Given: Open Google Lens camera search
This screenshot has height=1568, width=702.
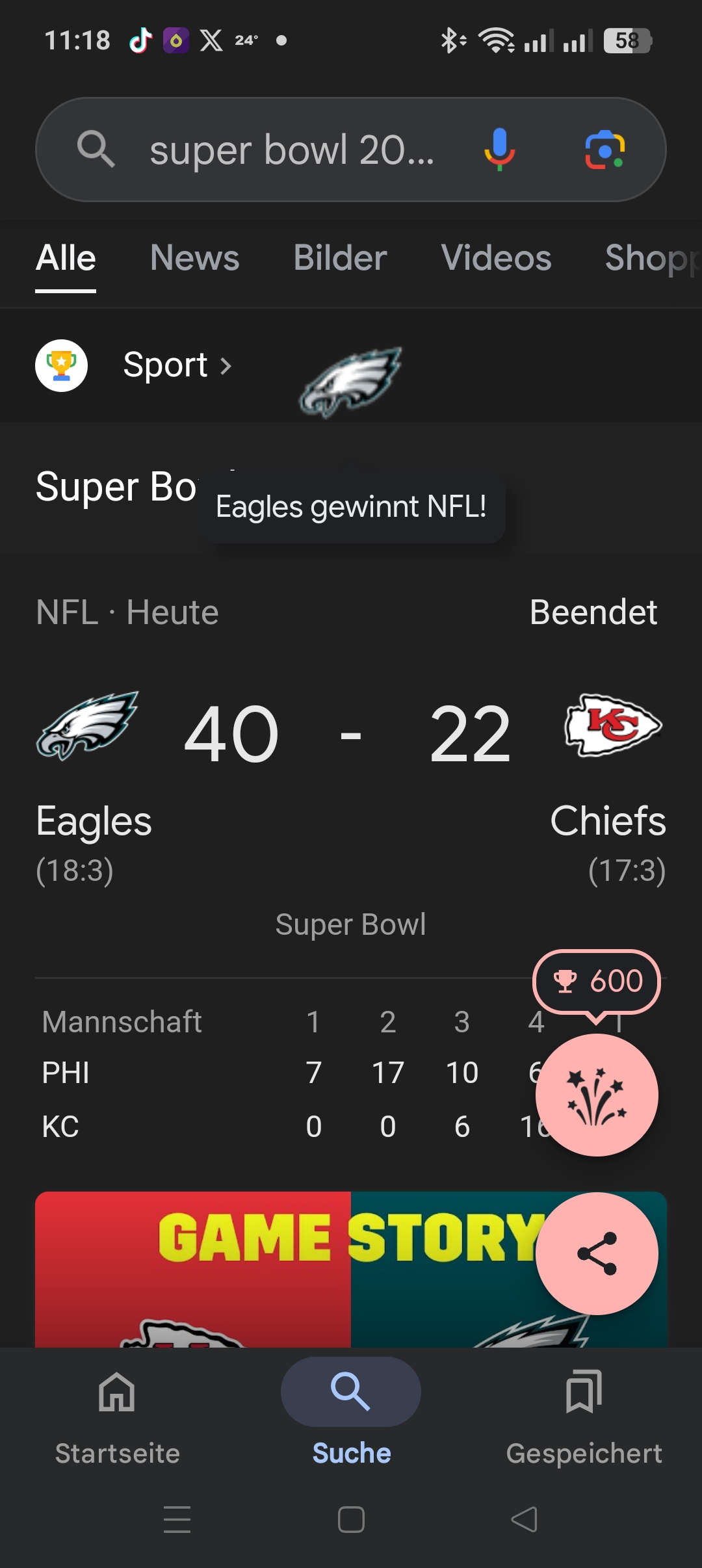Looking at the screenshot, I should tap(604, 150).
